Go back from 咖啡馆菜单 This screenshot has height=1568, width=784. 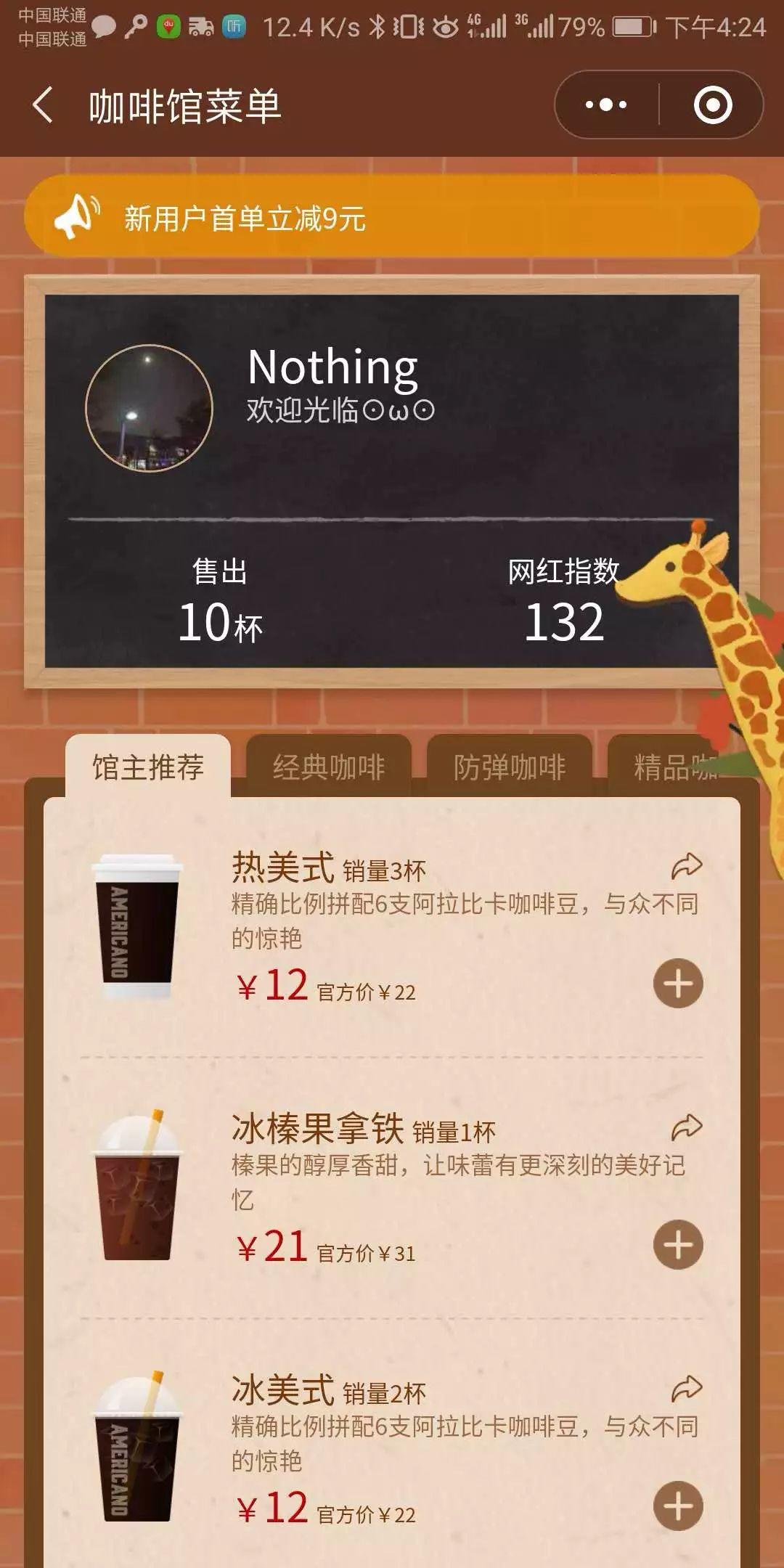point(44,106)
